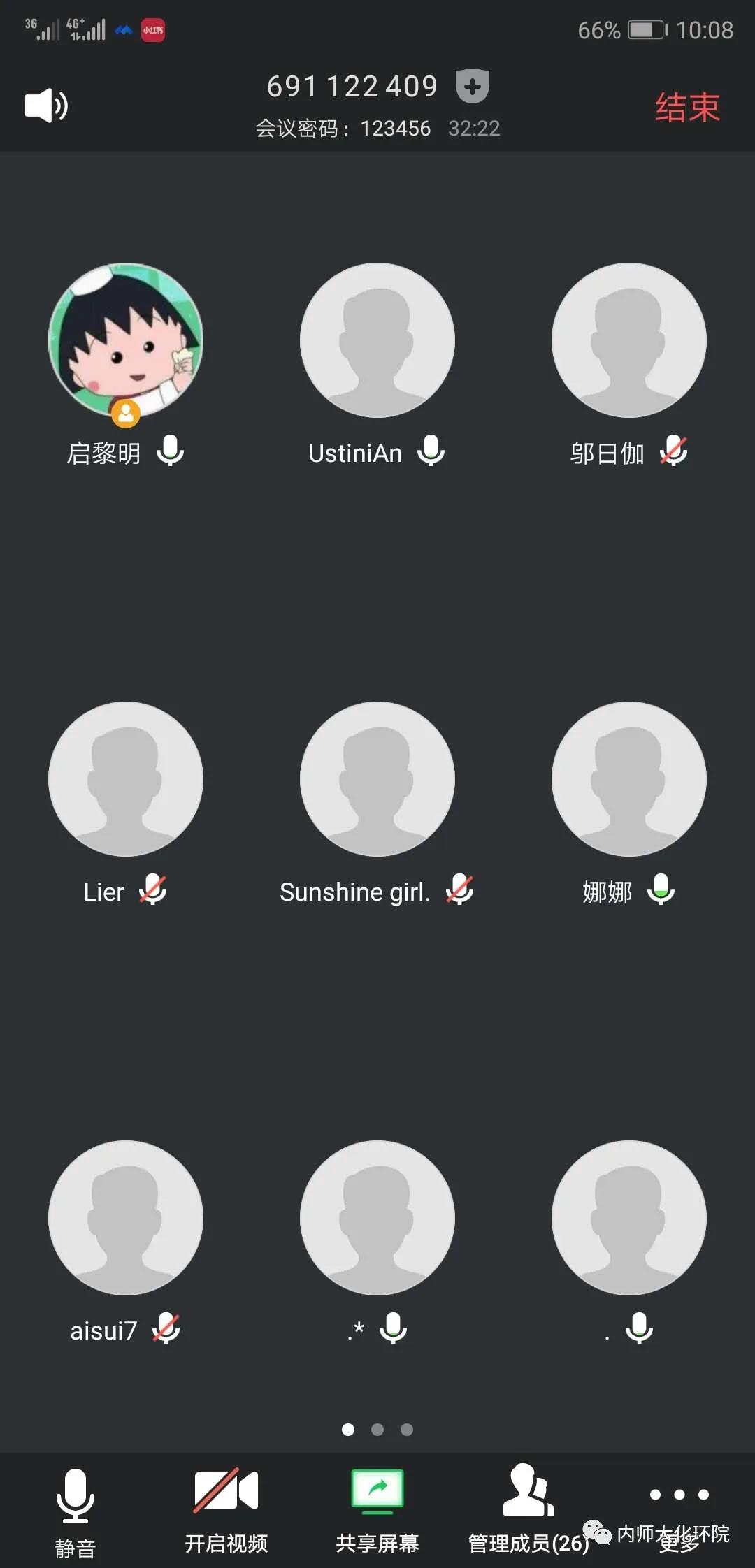
Task: End the meeting with 结束
Action: (x=687, y=108)
